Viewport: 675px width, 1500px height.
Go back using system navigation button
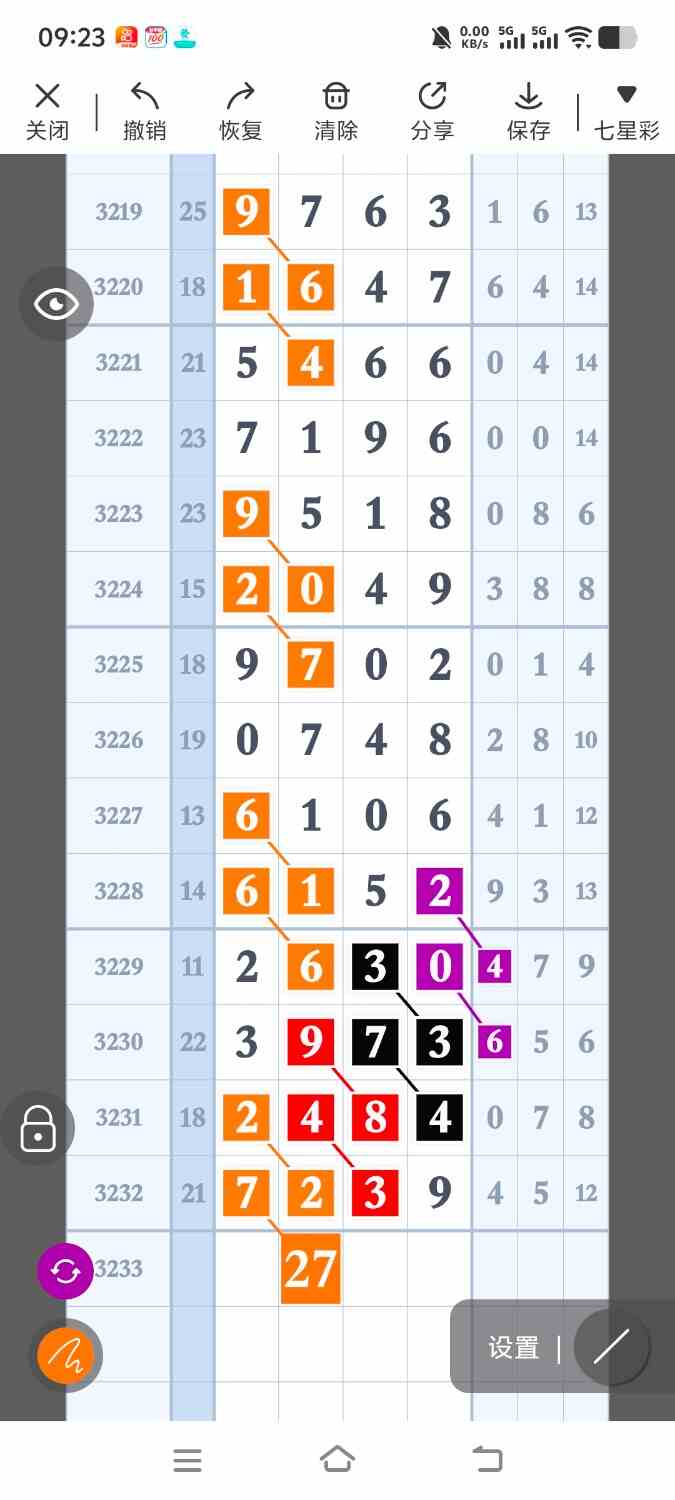(487, 1460)
